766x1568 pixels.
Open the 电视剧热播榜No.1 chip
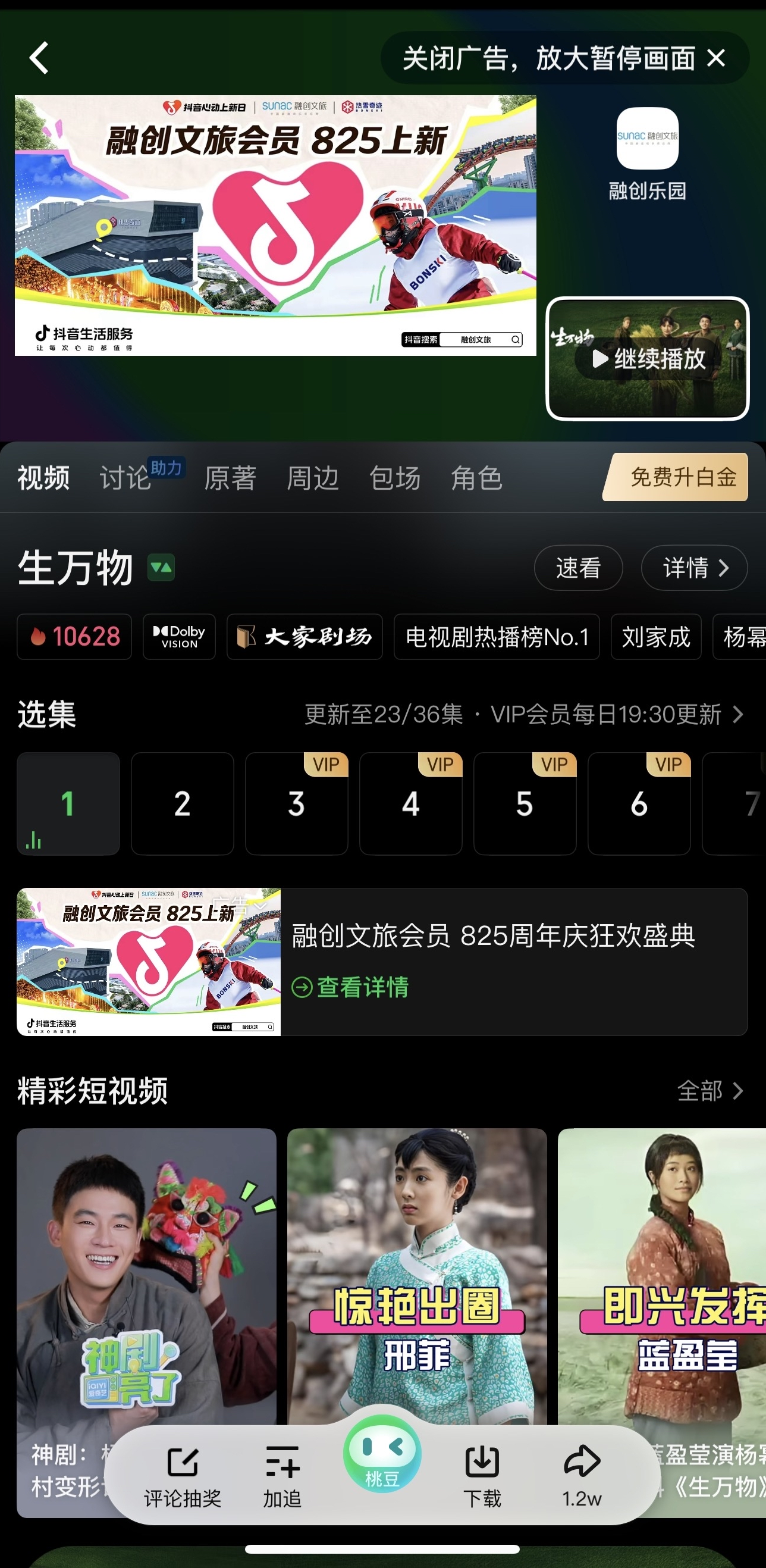pyautogui.click(x=497, y=637)
